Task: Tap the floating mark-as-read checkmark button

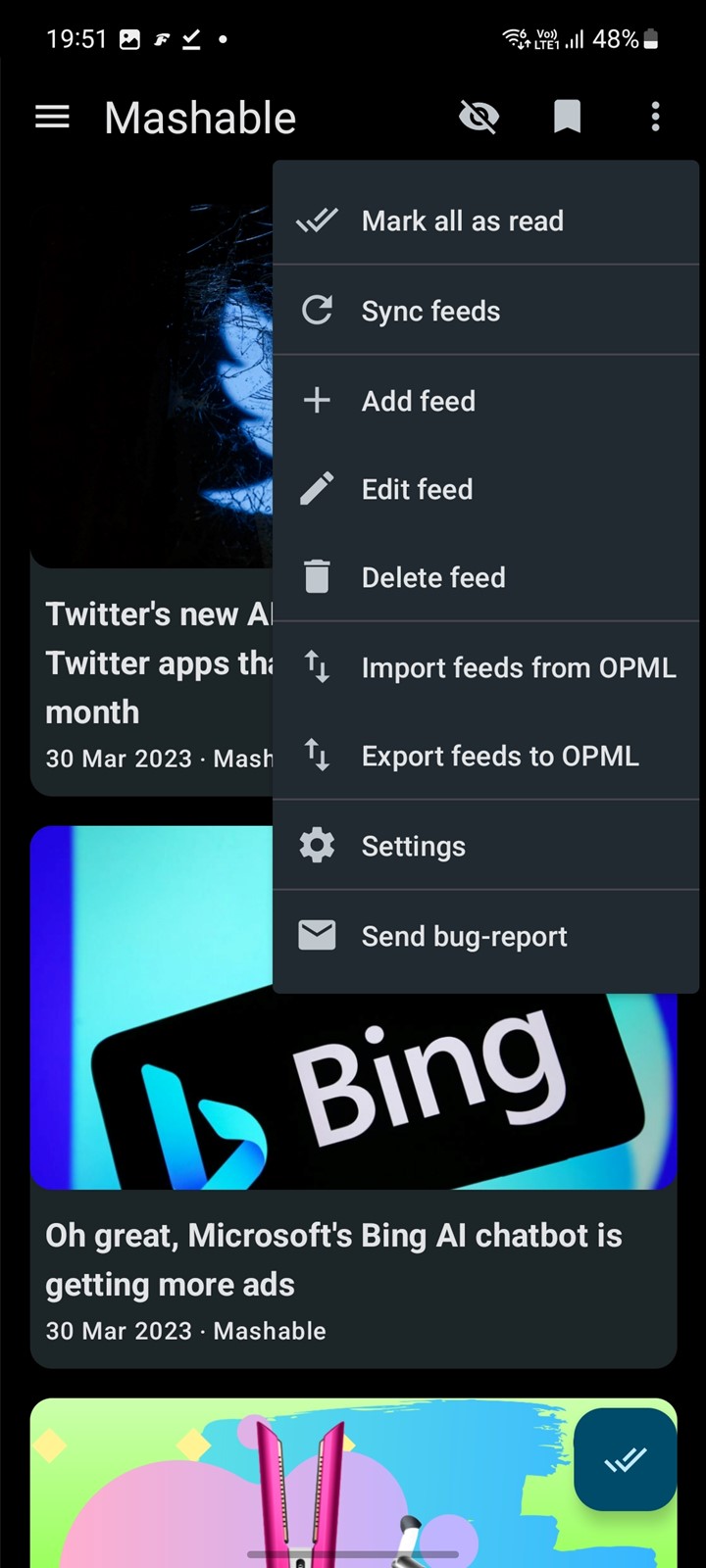Action: (x=626, y=1459)
